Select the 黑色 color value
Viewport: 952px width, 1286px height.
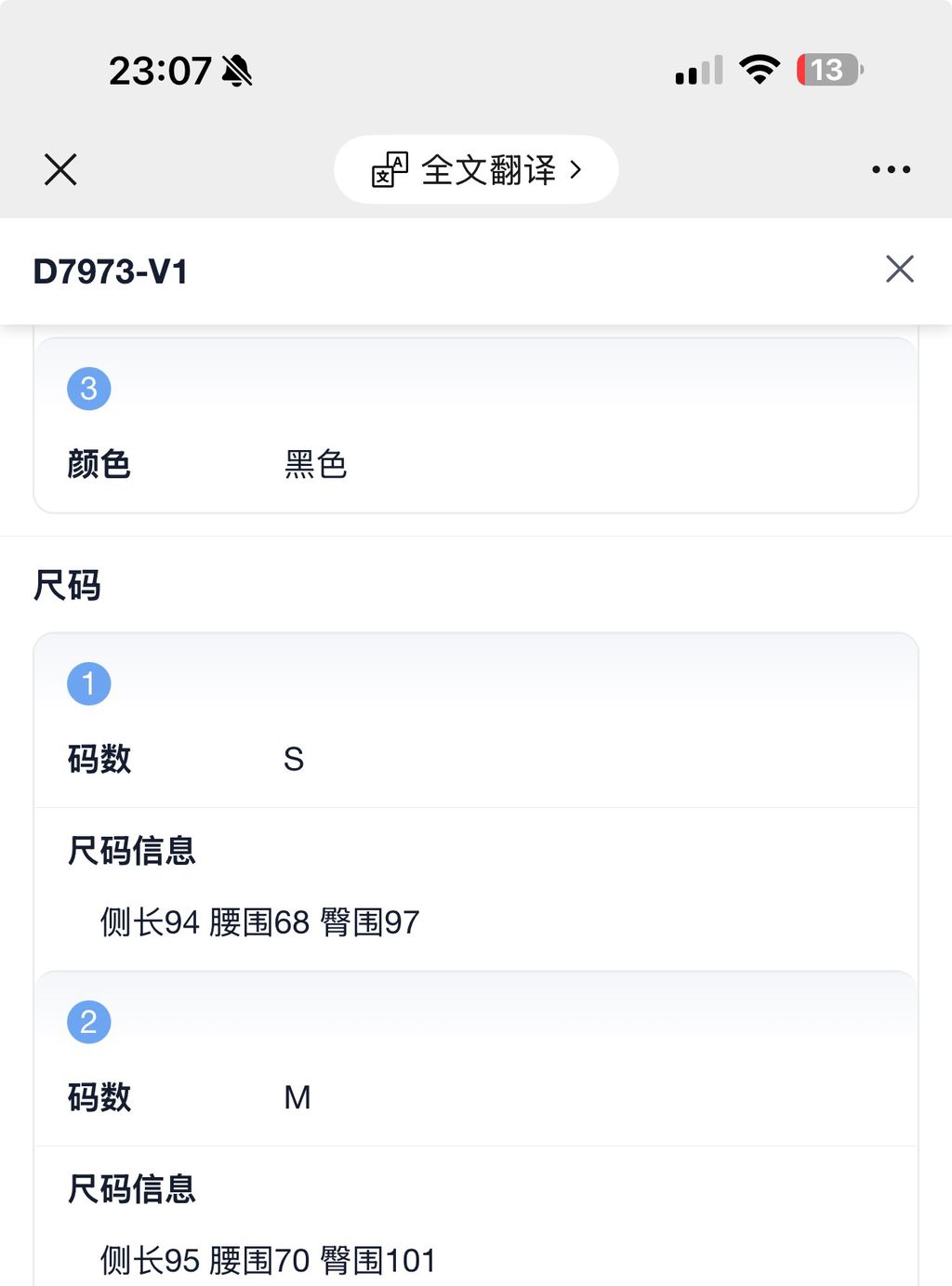317,465
